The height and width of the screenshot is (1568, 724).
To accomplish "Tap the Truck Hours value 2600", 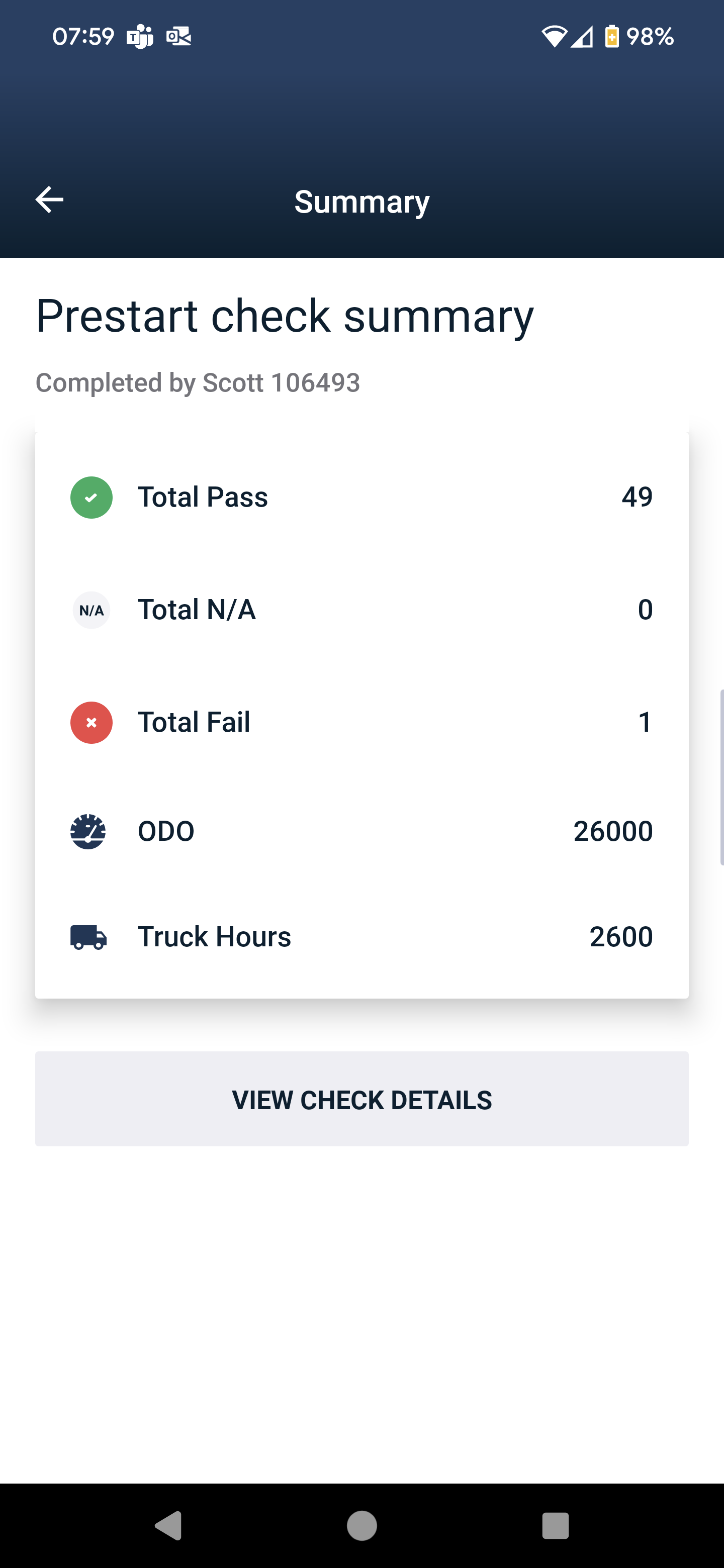I will pyautogui.click(x=622, y=937).
